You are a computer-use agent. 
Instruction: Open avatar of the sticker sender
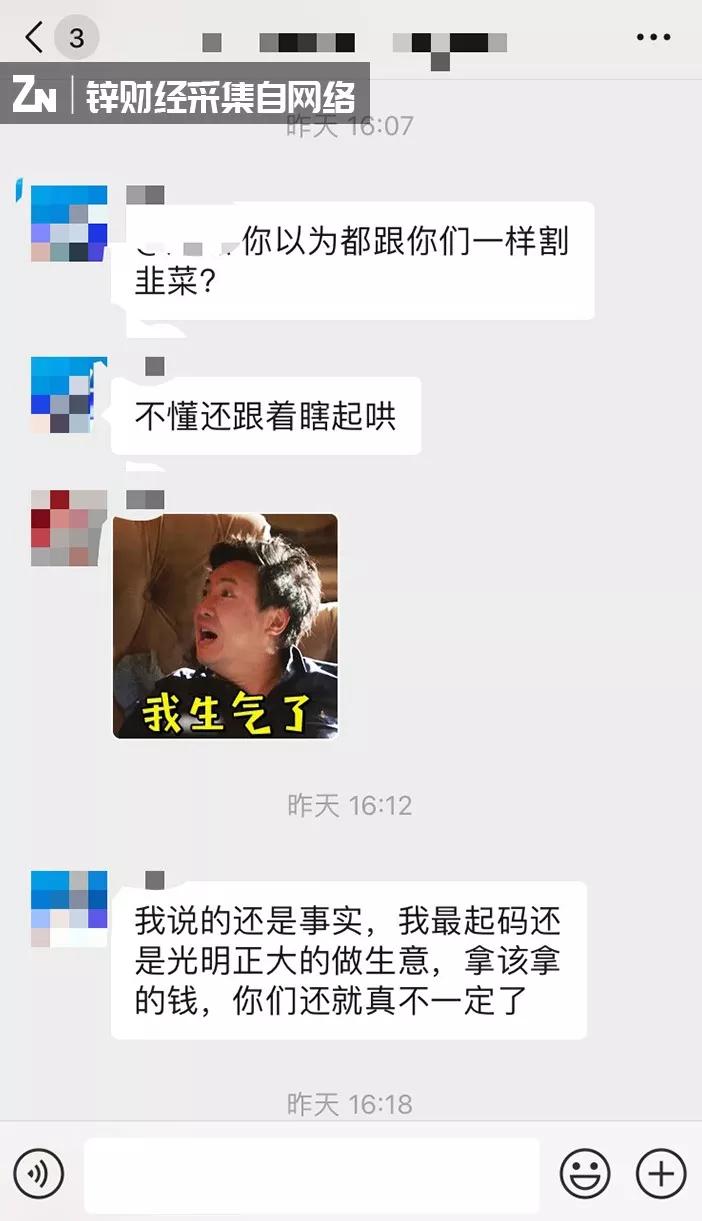coord(68,528)
